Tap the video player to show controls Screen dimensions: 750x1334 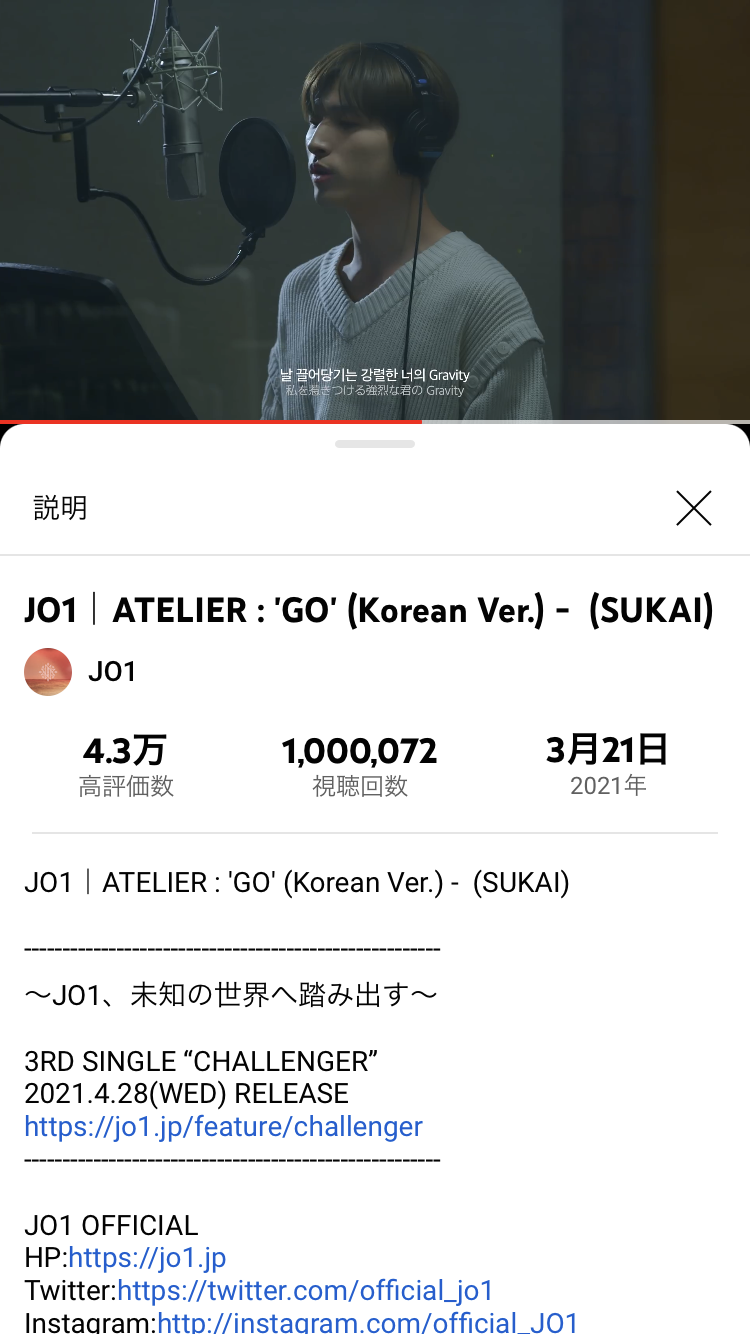[x=375, y=210]
